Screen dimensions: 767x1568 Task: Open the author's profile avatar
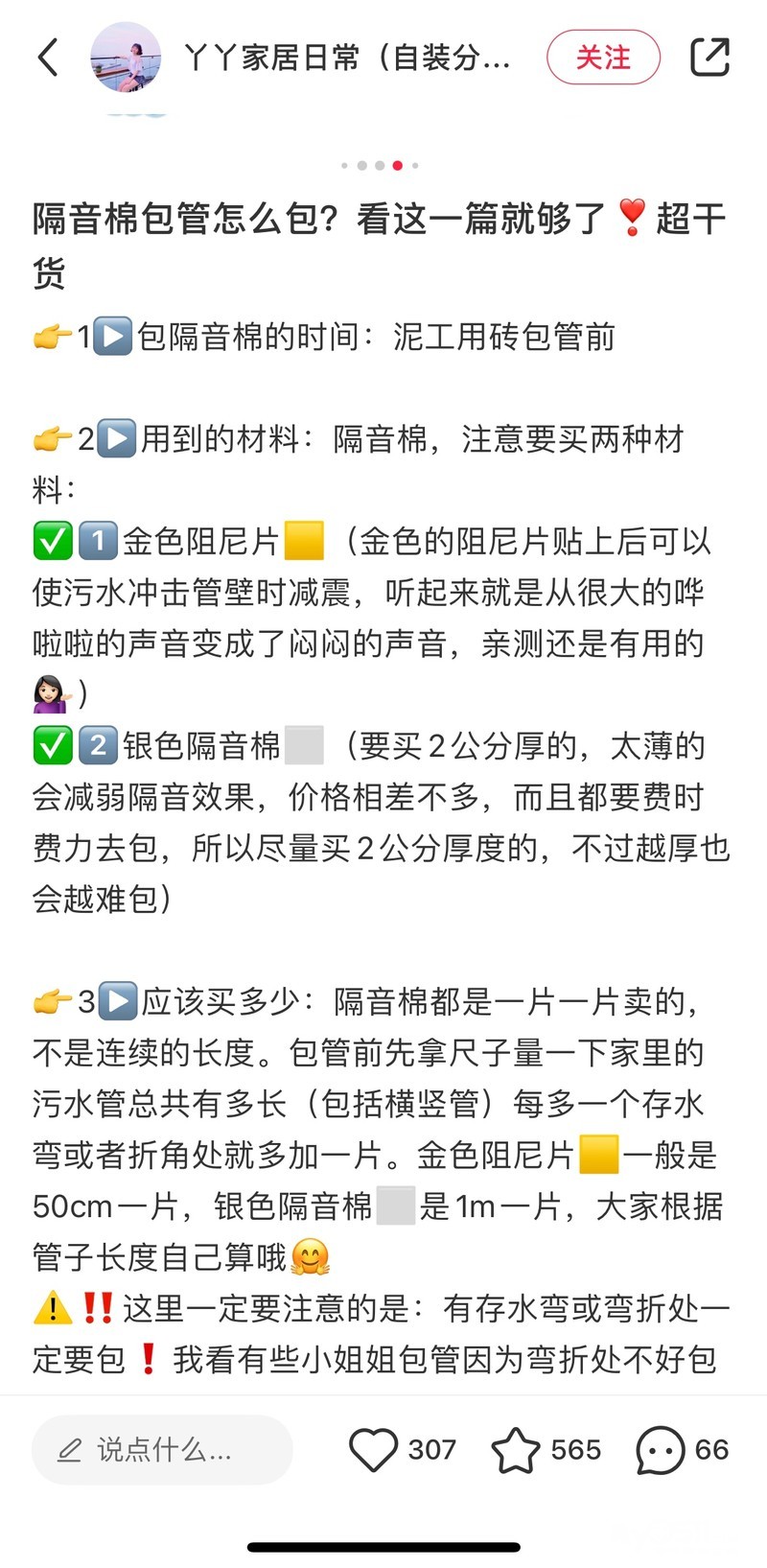tap(126, 58)
